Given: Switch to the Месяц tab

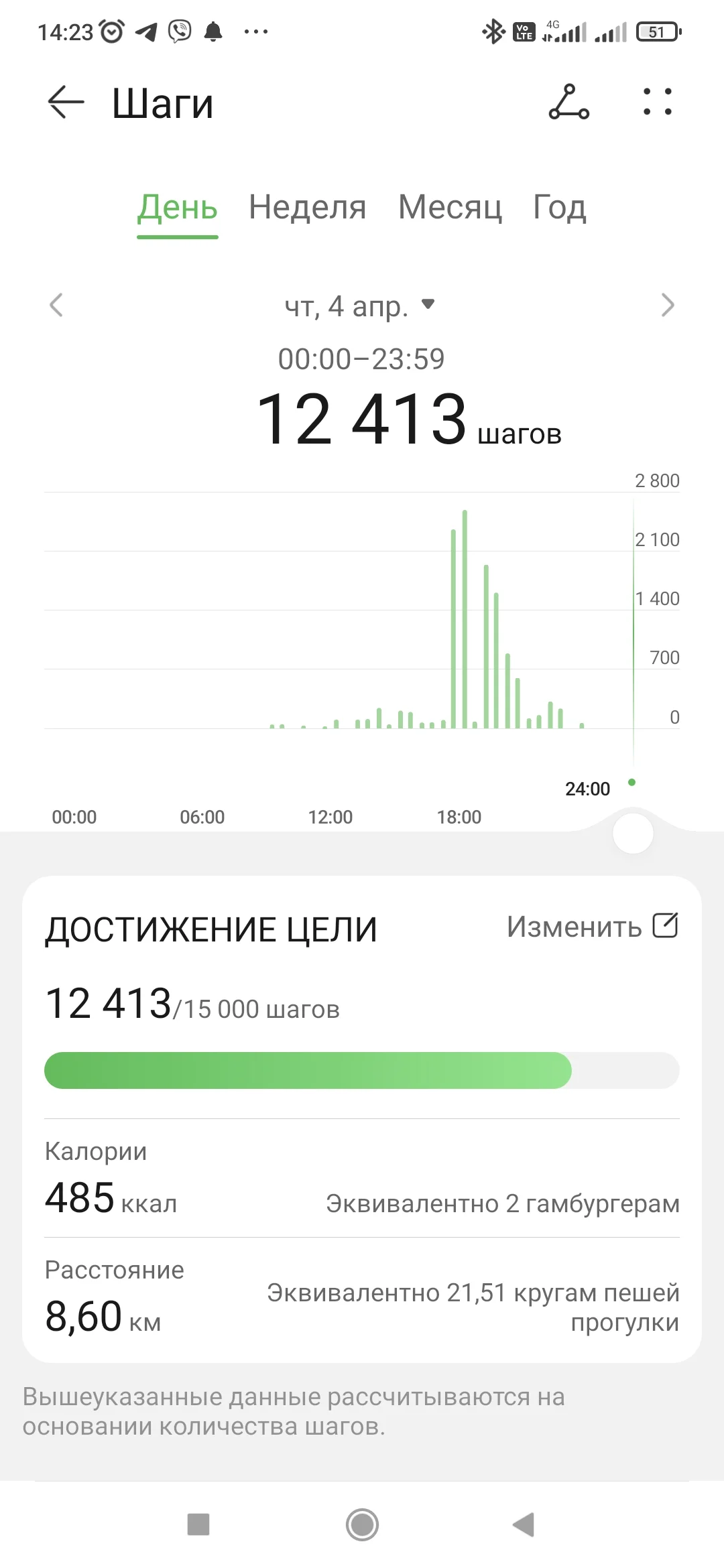Looking at the screenshot, I should tap(450, 207).
